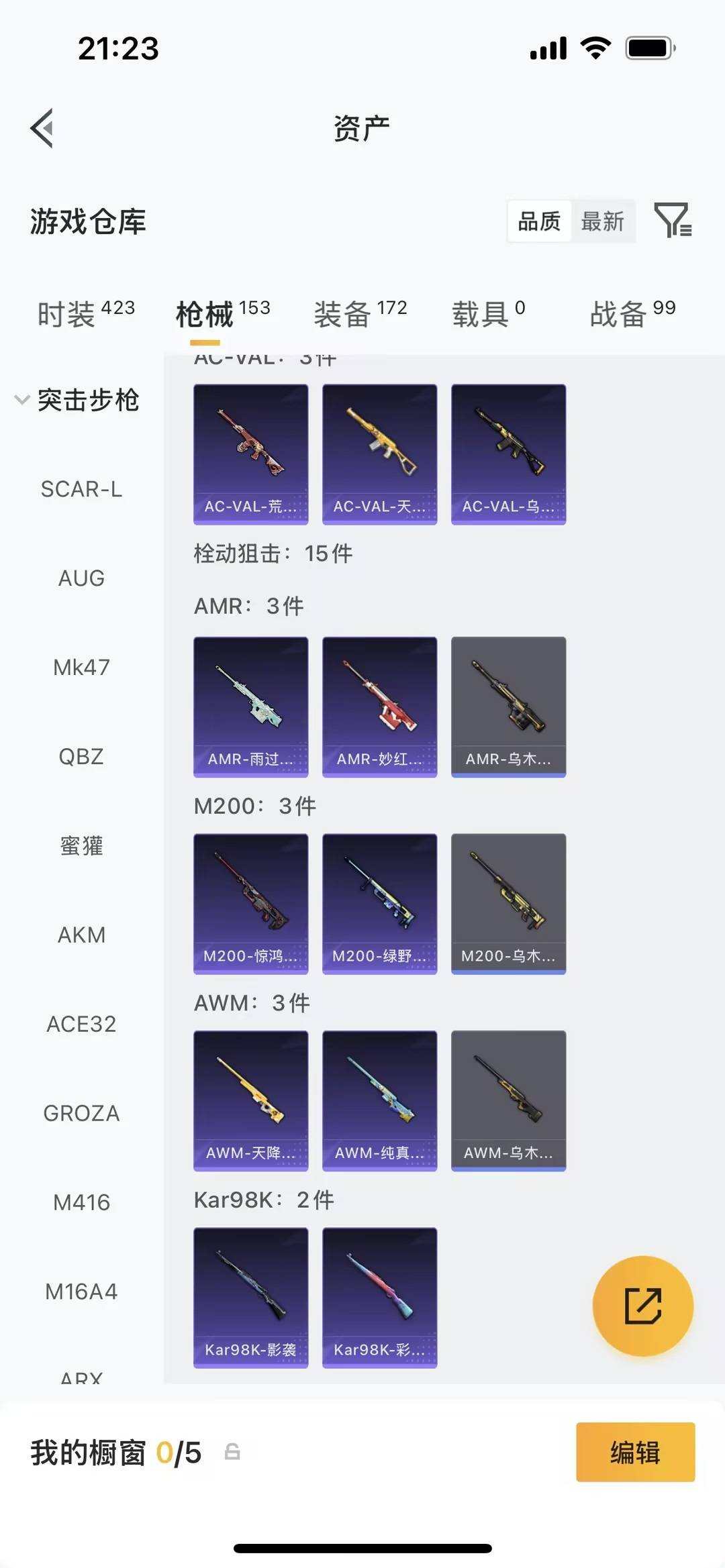Screen dimensions: 725x1568
Task: Tap the 编辑 button
Action: (634, 1452)
